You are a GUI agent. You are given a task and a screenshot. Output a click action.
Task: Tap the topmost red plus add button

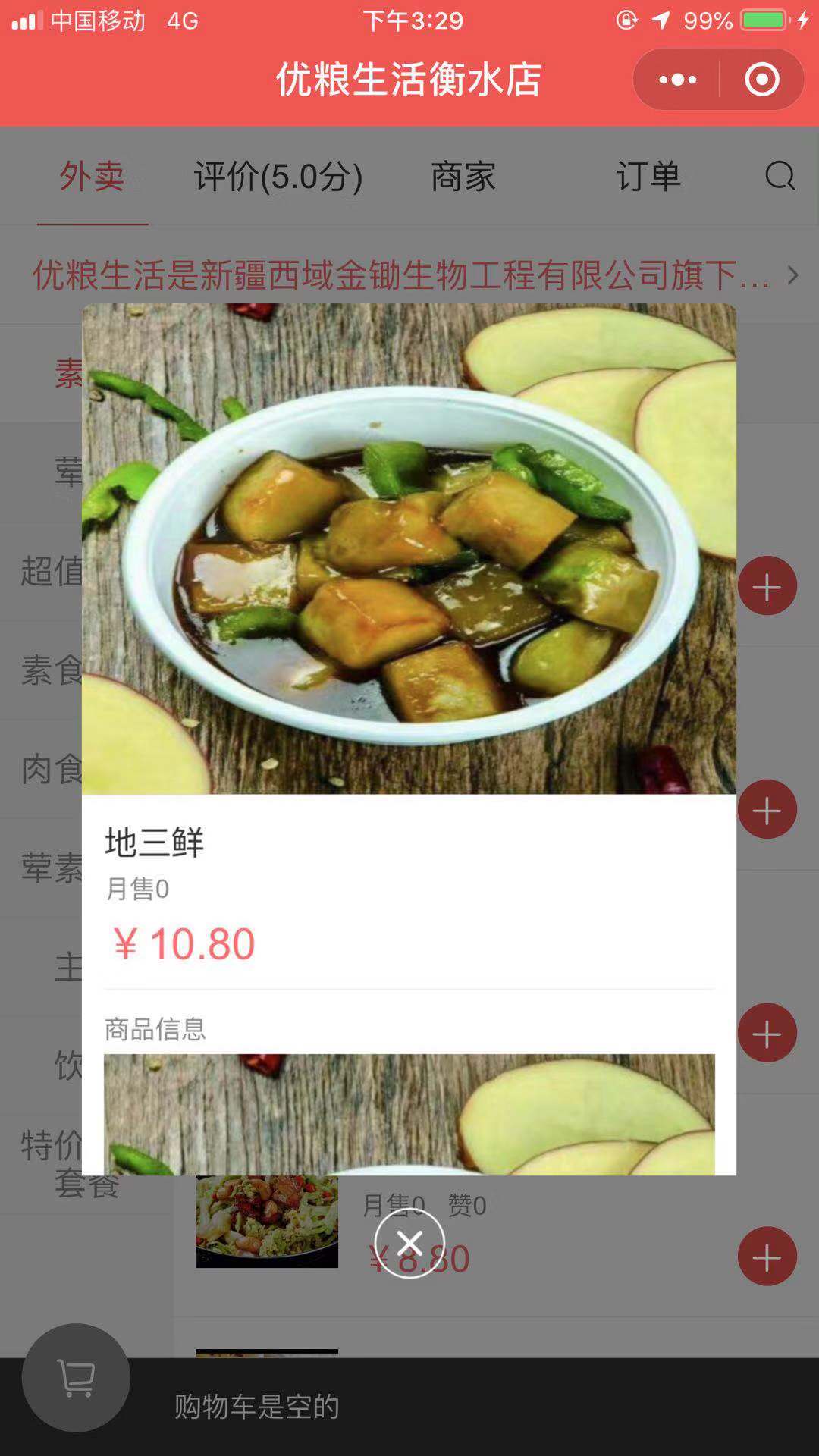point(767,585)
